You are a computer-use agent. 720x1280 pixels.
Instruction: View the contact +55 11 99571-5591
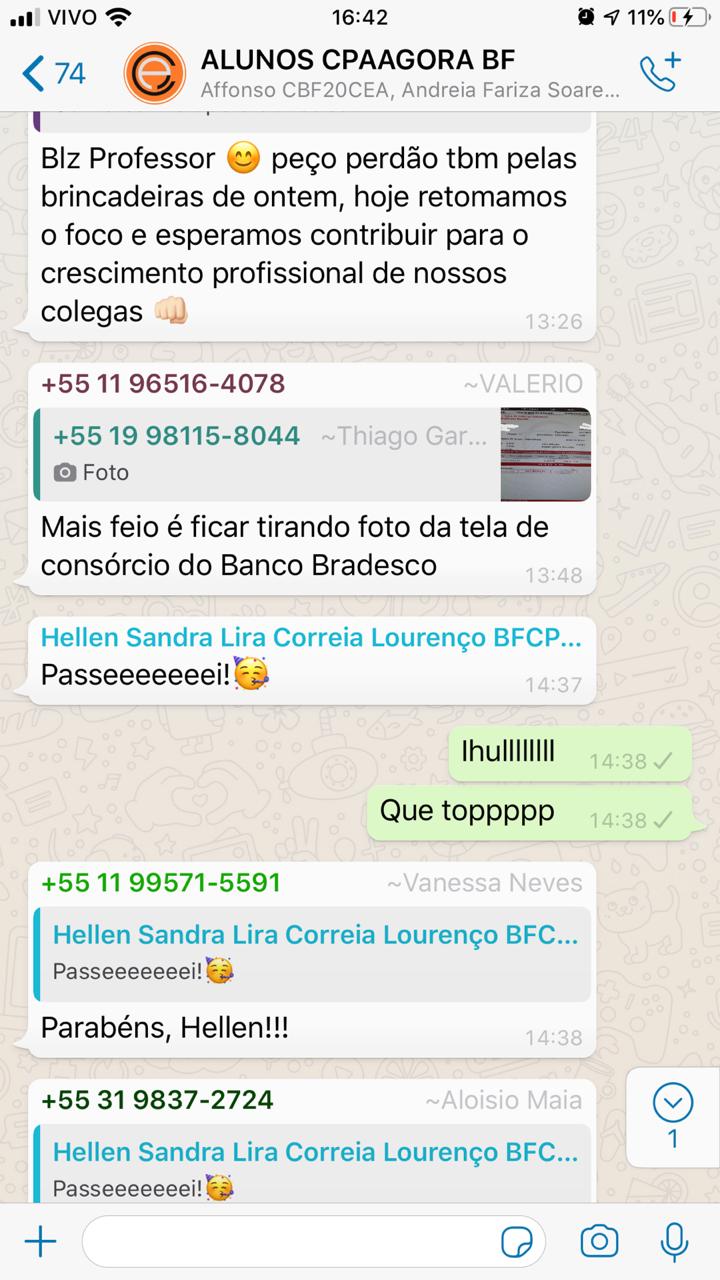click(x=161, y=883)
